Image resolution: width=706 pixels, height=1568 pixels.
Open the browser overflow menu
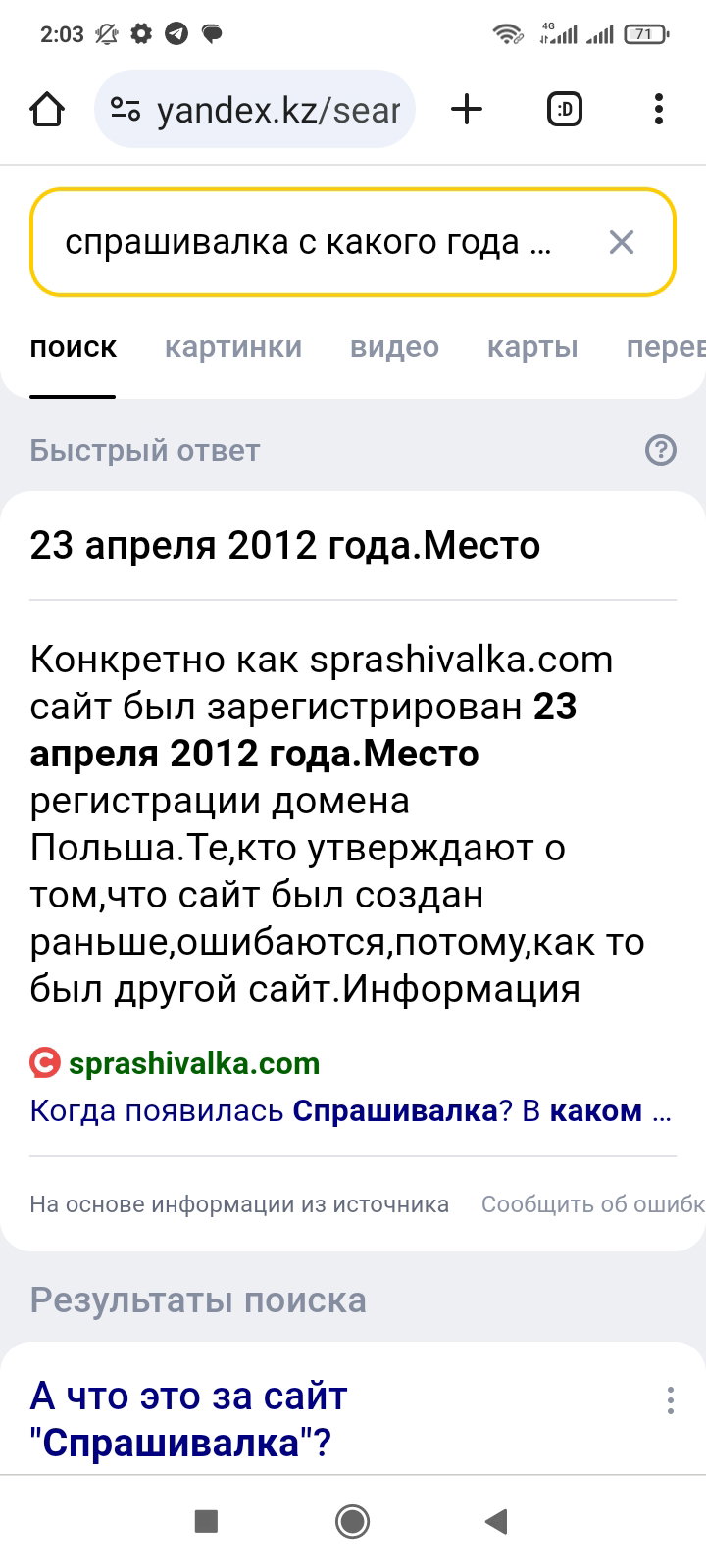(659, 110)
